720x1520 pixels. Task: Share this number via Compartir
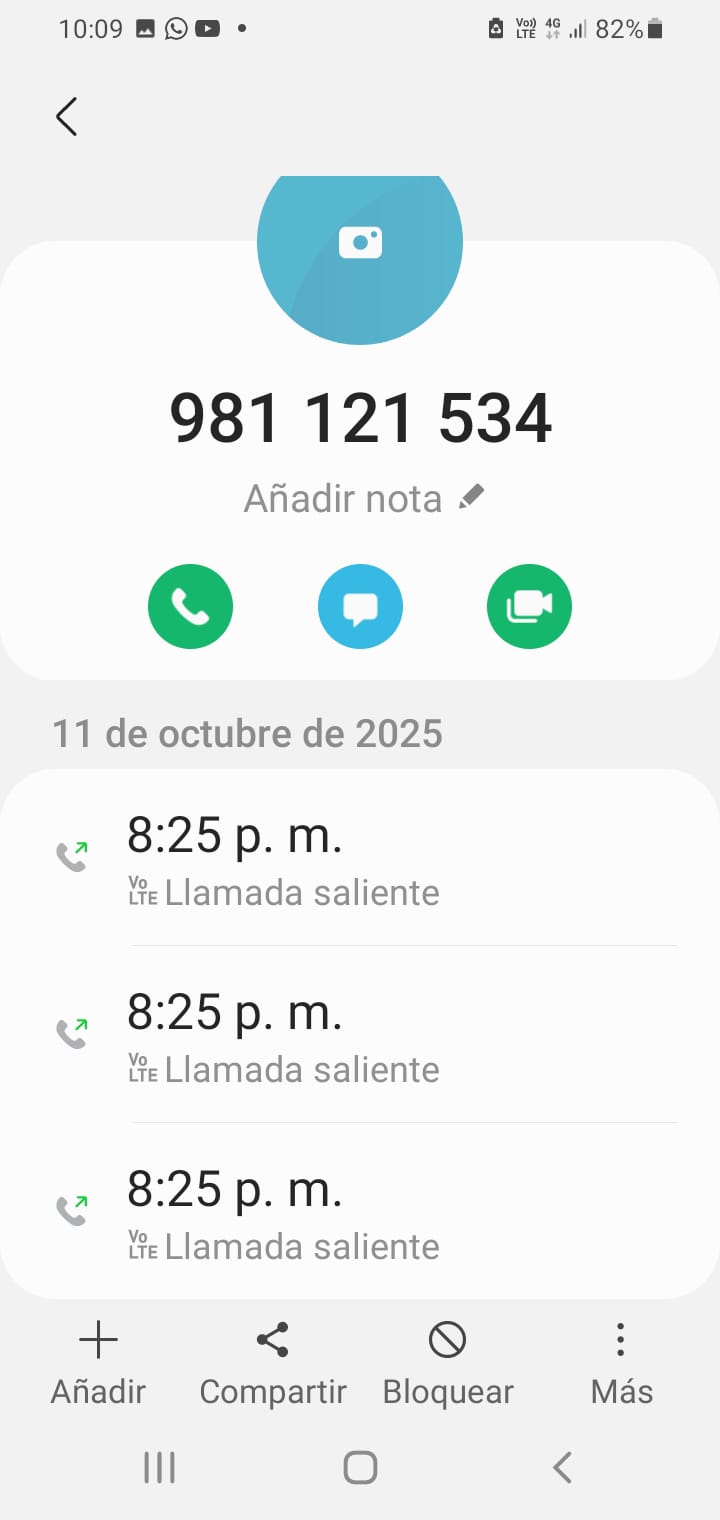pyautogui.click(x=272, y=1362)
